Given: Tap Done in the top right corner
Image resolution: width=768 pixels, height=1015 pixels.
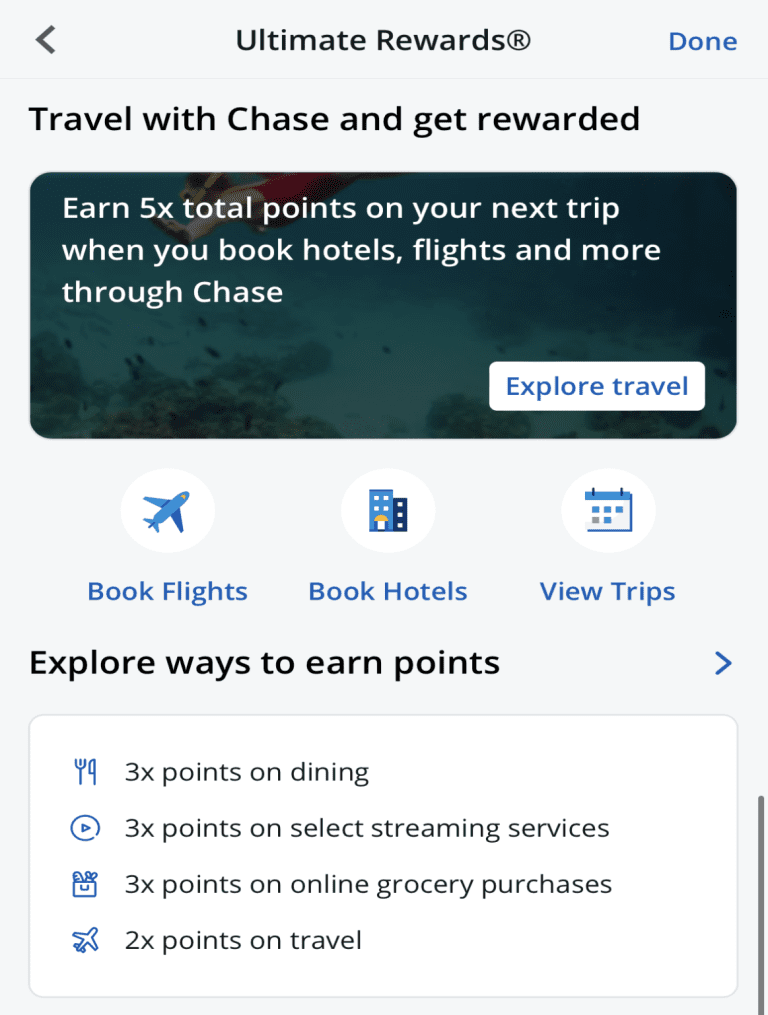Looking at the screenshot, I should tap(703, 40).
